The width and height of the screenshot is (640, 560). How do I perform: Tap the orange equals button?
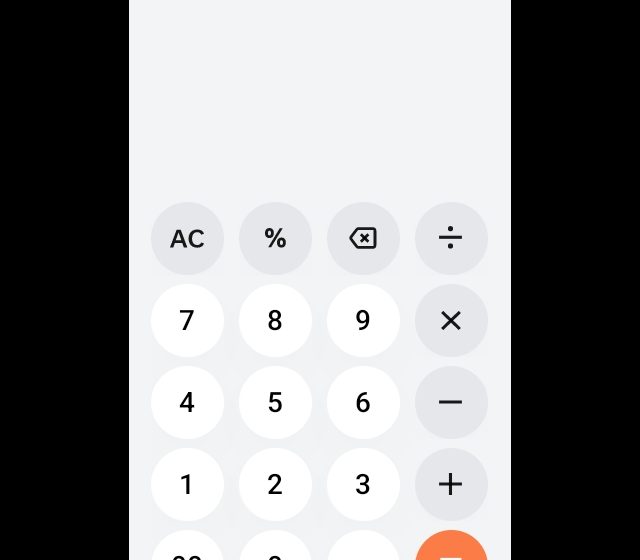(x=451, y=548)
